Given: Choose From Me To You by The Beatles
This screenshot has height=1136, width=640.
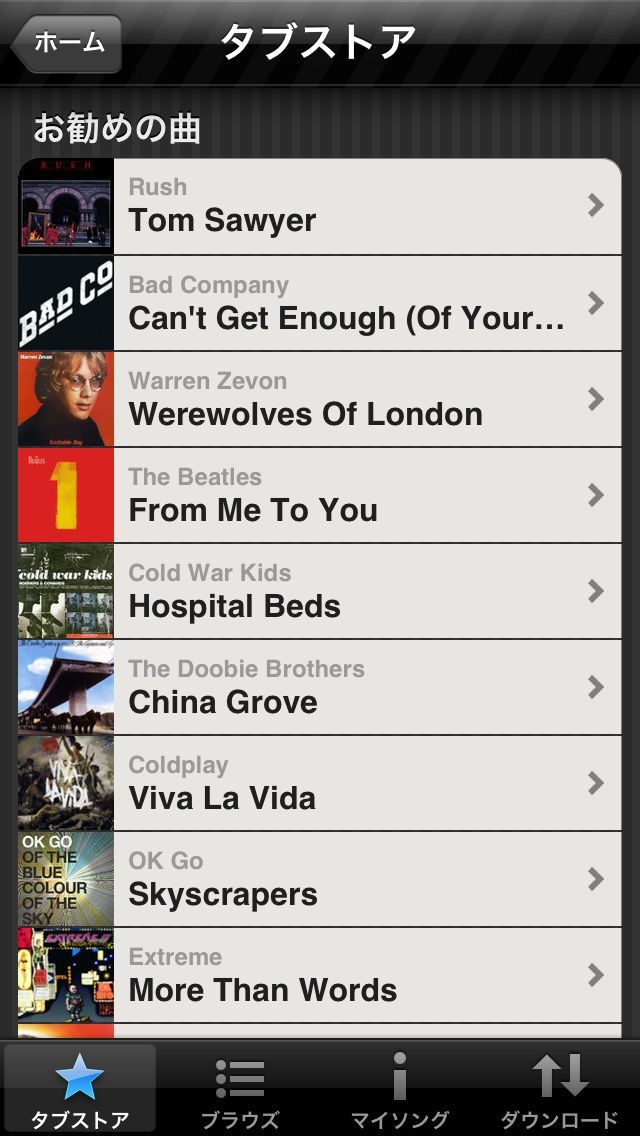Looking at the screenshot, I should 320,495.
